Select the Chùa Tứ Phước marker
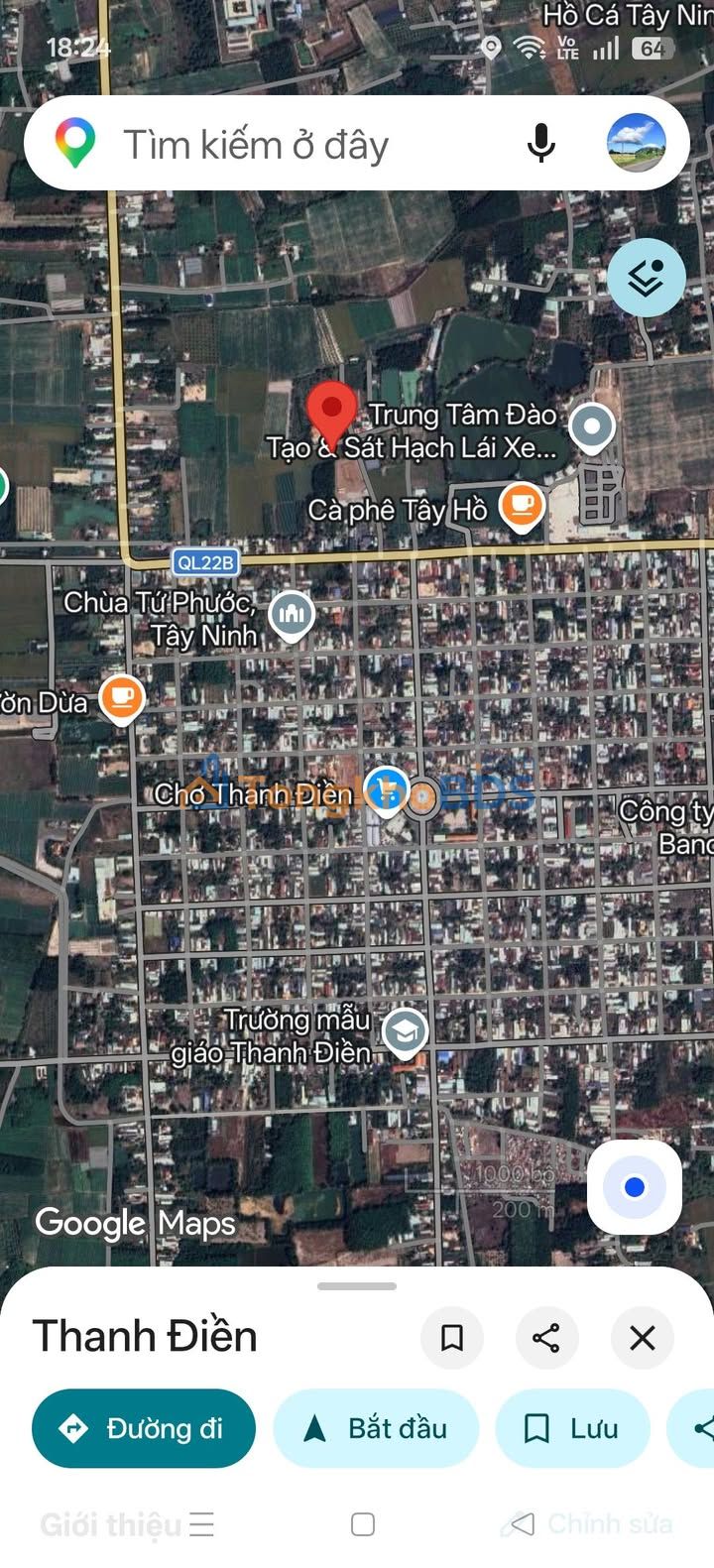 coord(291,615)
